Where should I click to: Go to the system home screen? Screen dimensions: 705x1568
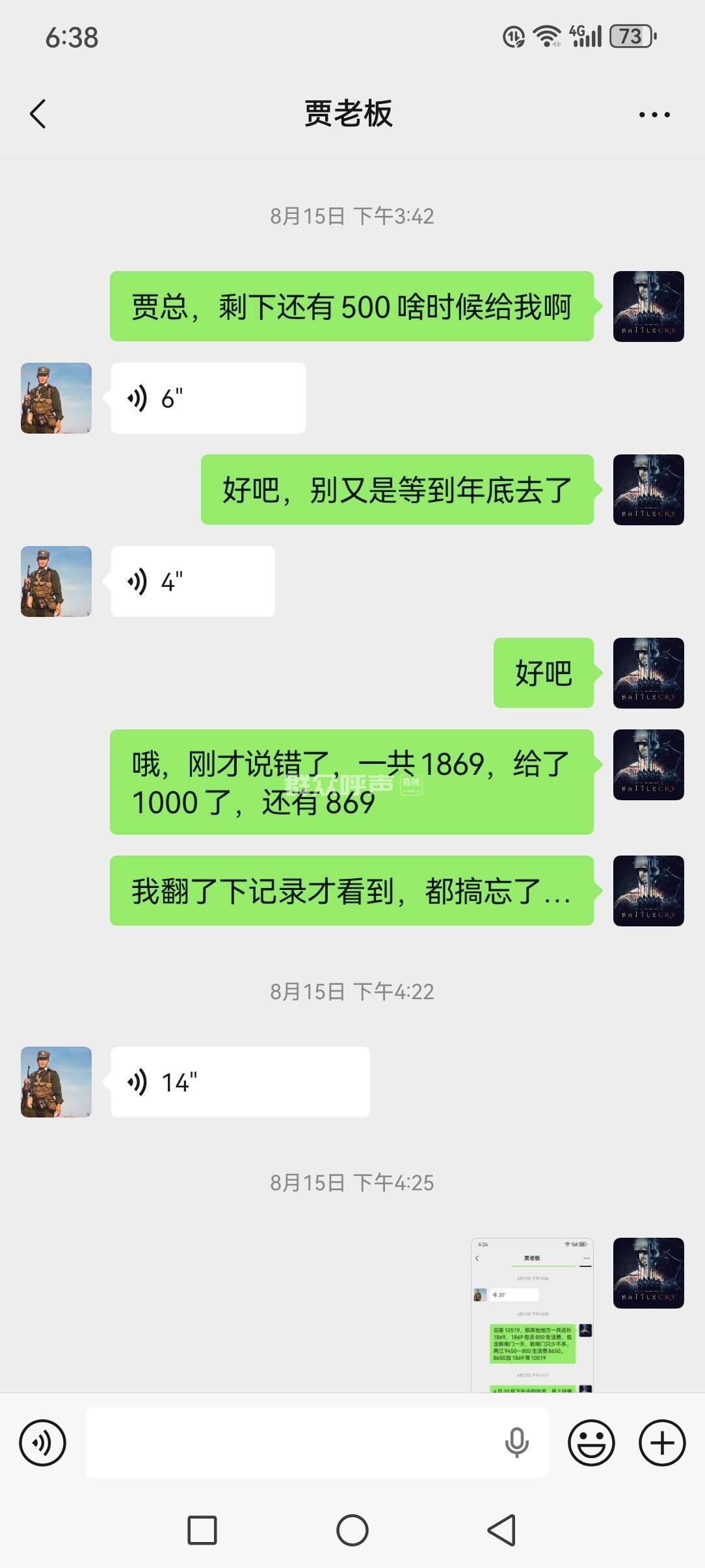pos(352,1530)
